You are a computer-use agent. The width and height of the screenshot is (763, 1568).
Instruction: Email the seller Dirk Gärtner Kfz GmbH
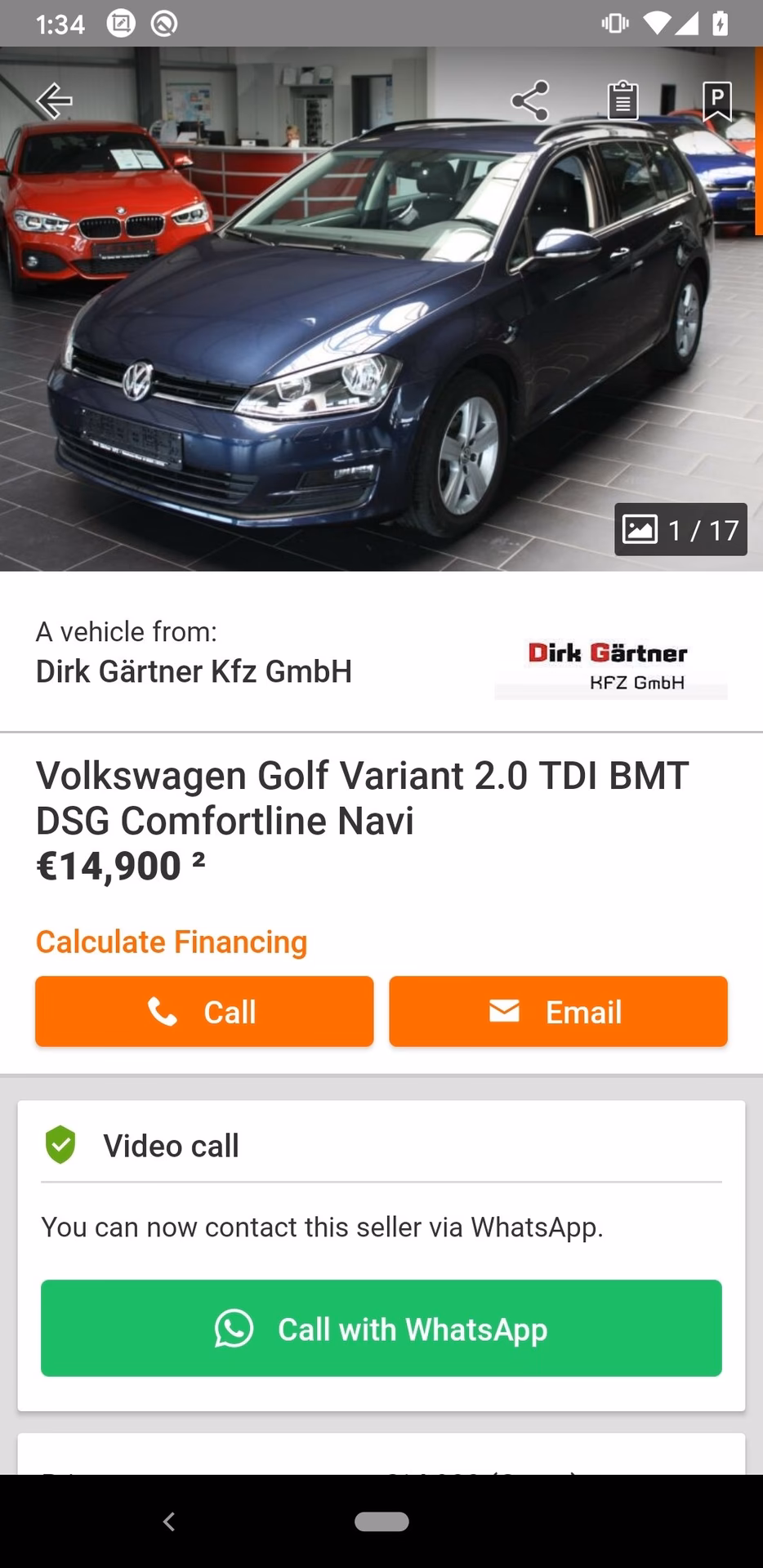coord(558,1011)
